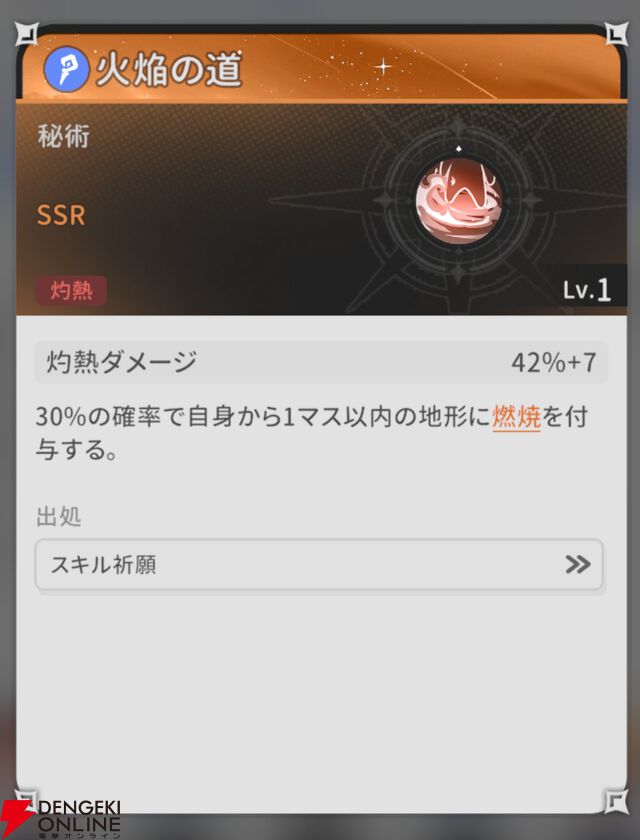This screenshot has height=840, width=640.
Task: Tap the underlined 燃焼 keyword link
Action: (516, 417)
